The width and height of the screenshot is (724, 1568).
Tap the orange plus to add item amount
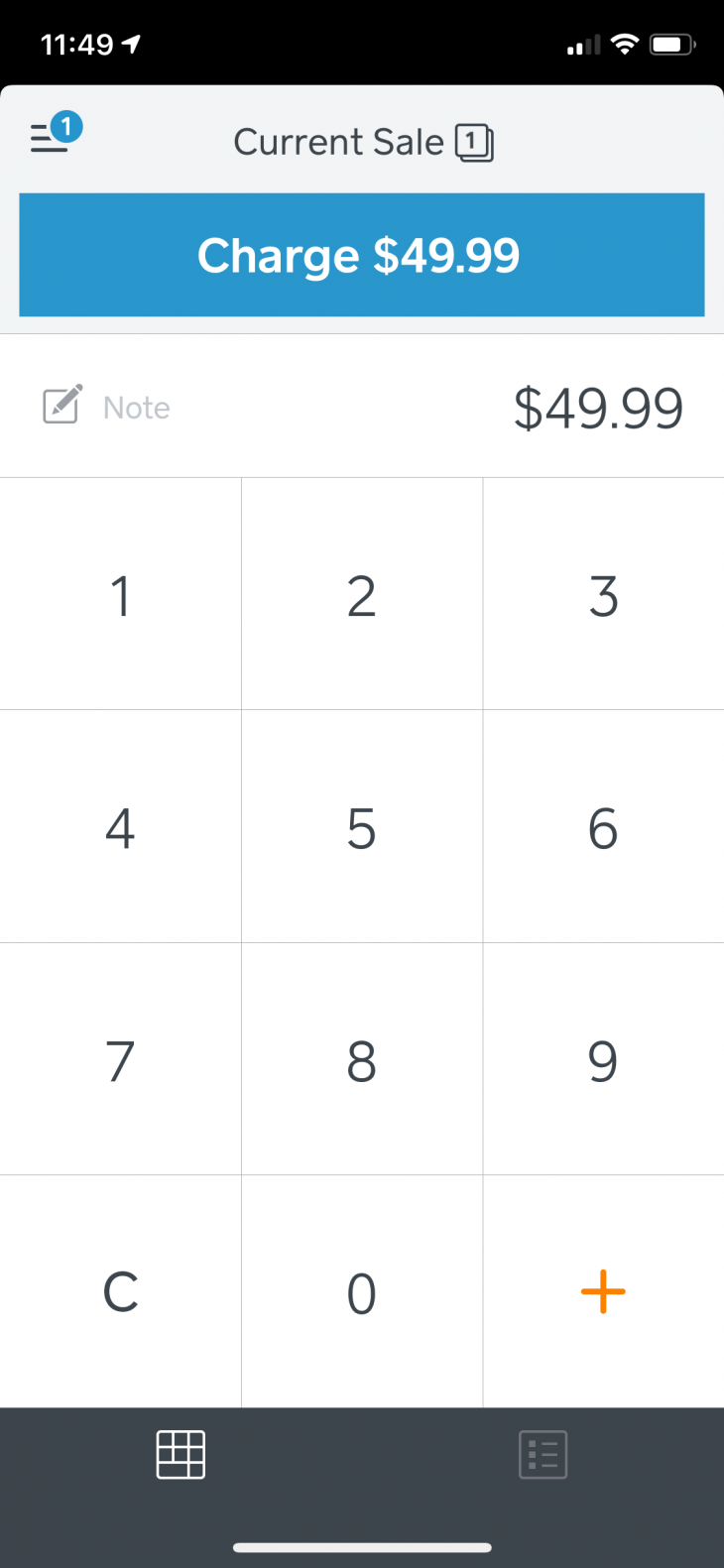(603, 1291)
